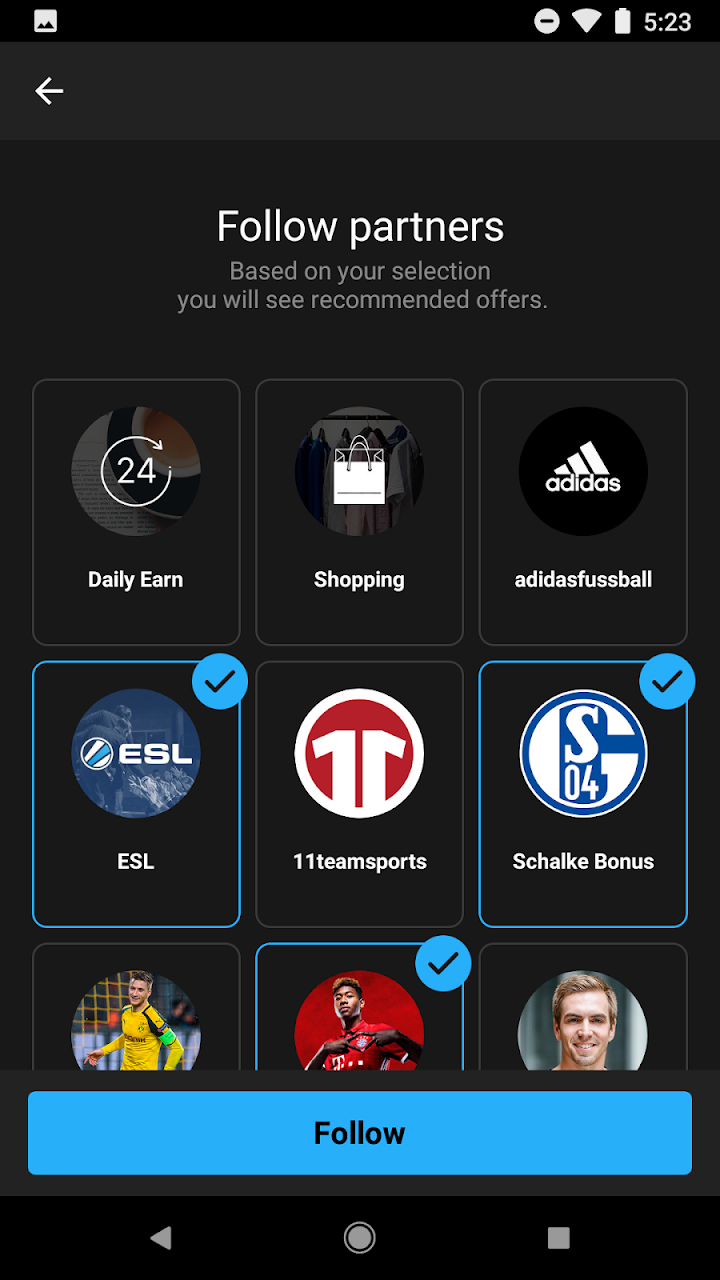This screenshot has width=720, height=1280.
Task: Select the smiling man partner card
Action: (583, 1007)
